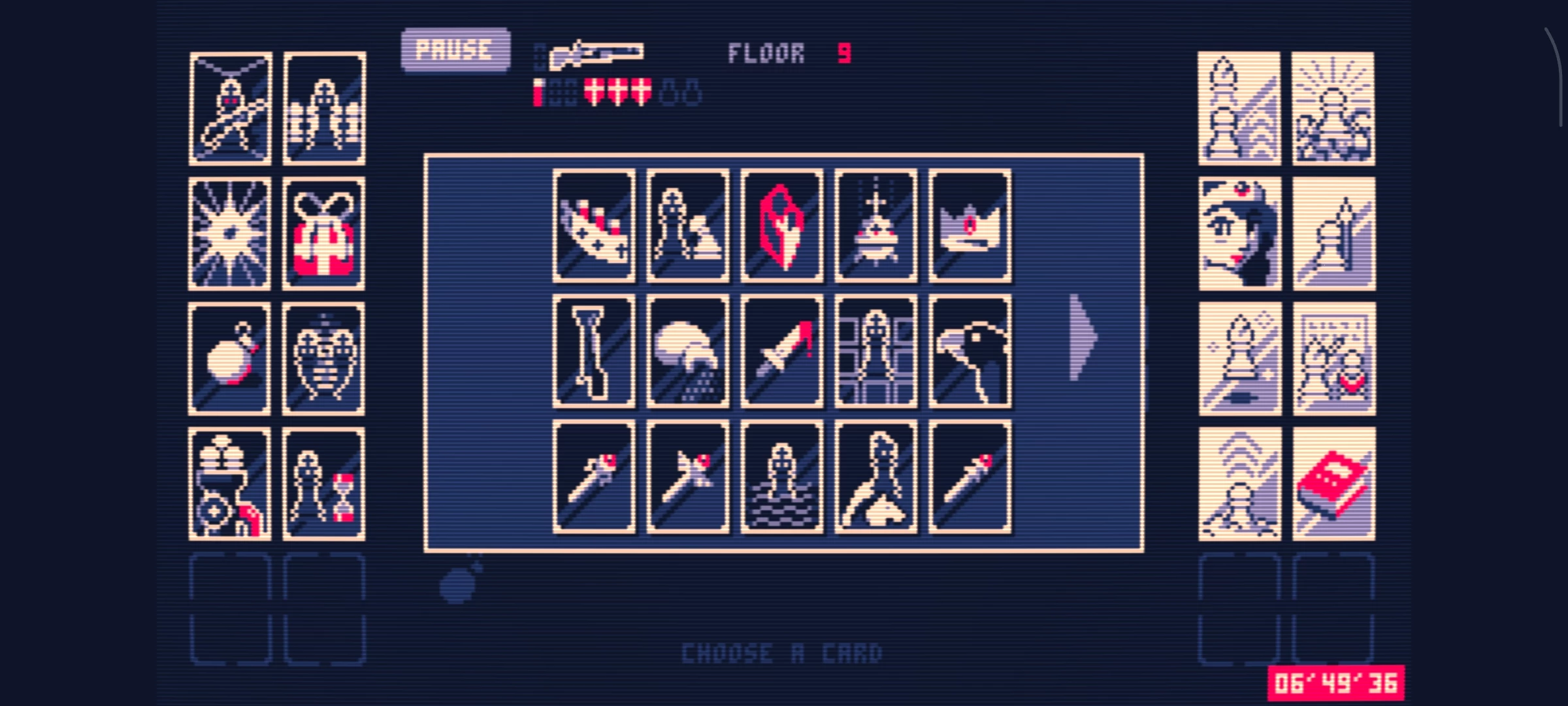This screenshot has width=1568, height=706.
Task: Inspect the bomb card on left
Action: (x=229, y=359)
